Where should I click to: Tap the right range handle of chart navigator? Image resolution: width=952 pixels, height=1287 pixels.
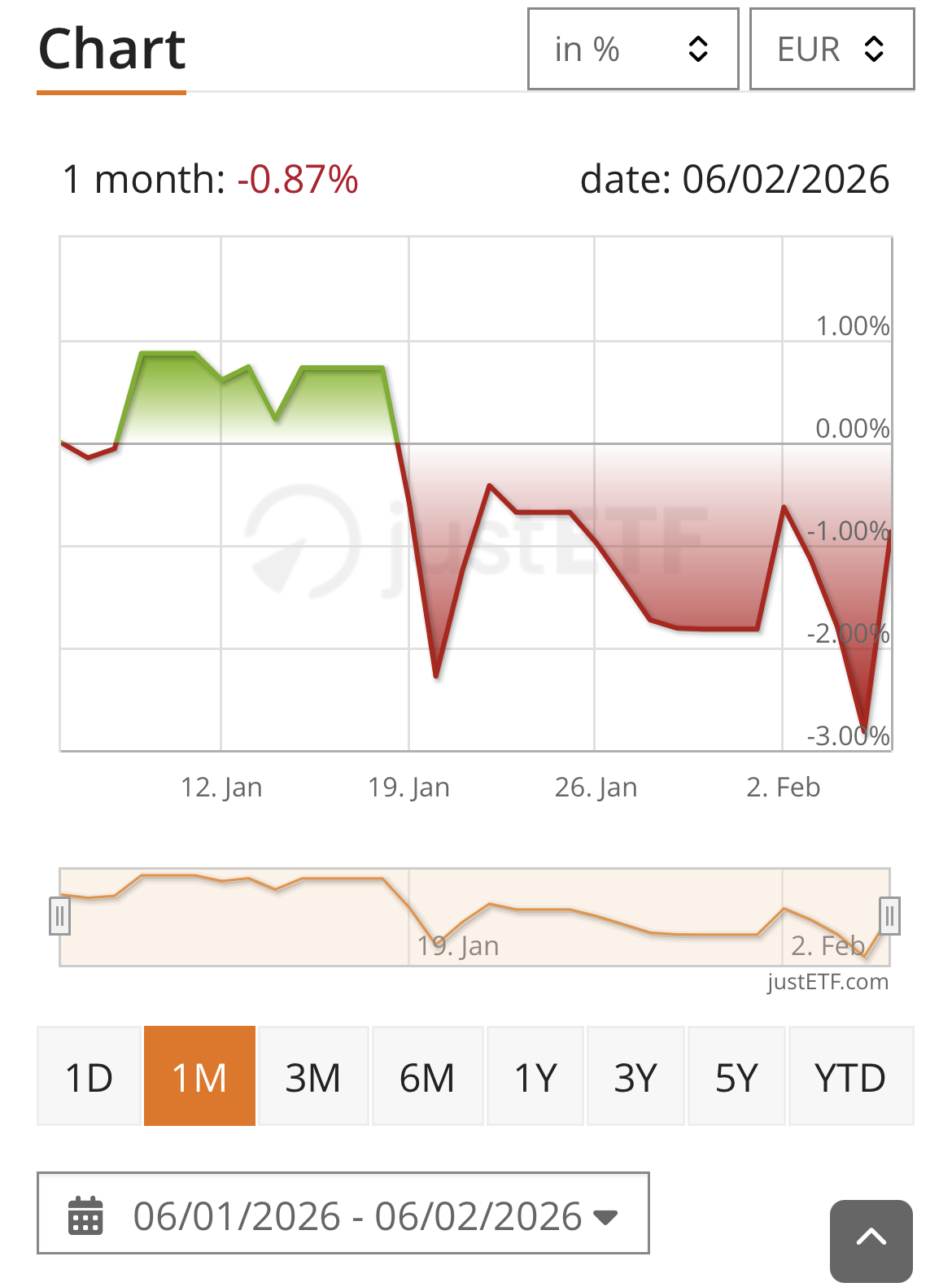[x=889, y=917]
